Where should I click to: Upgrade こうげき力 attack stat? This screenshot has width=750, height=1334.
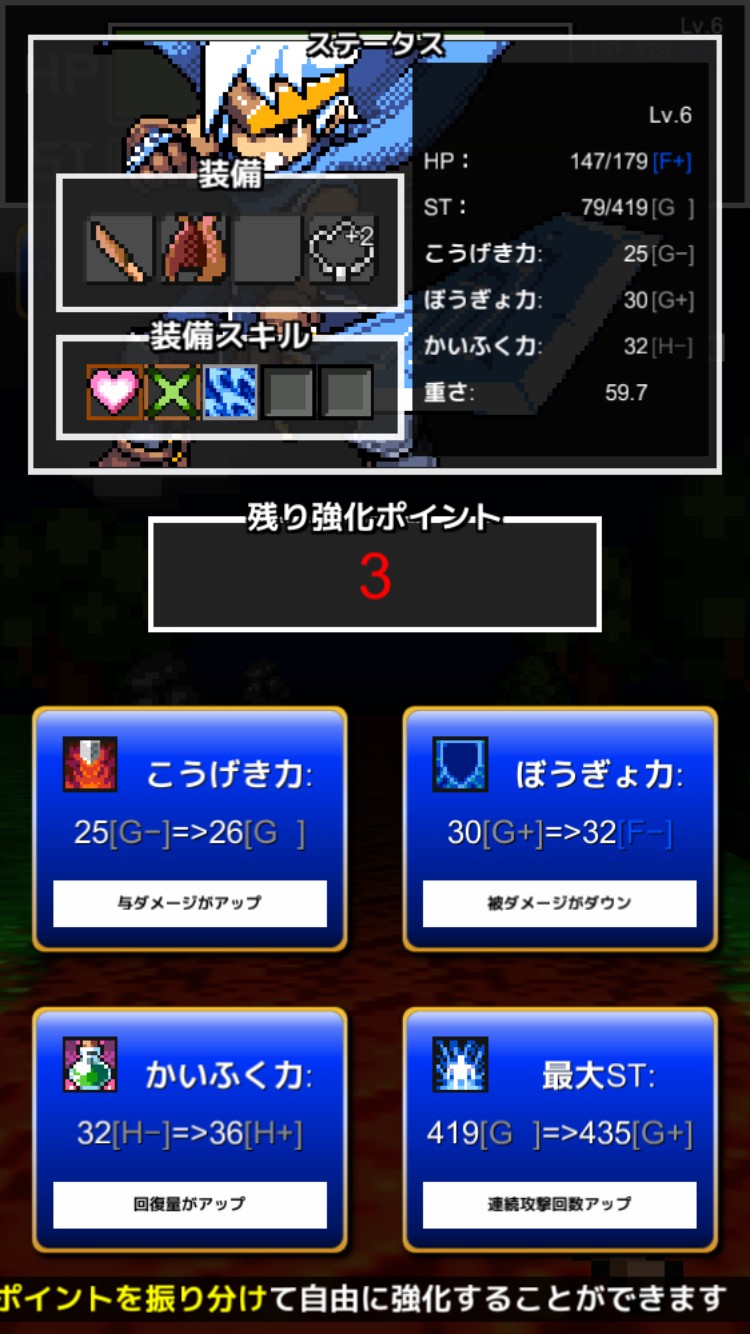pyautogui.click(x=190, y=829)
